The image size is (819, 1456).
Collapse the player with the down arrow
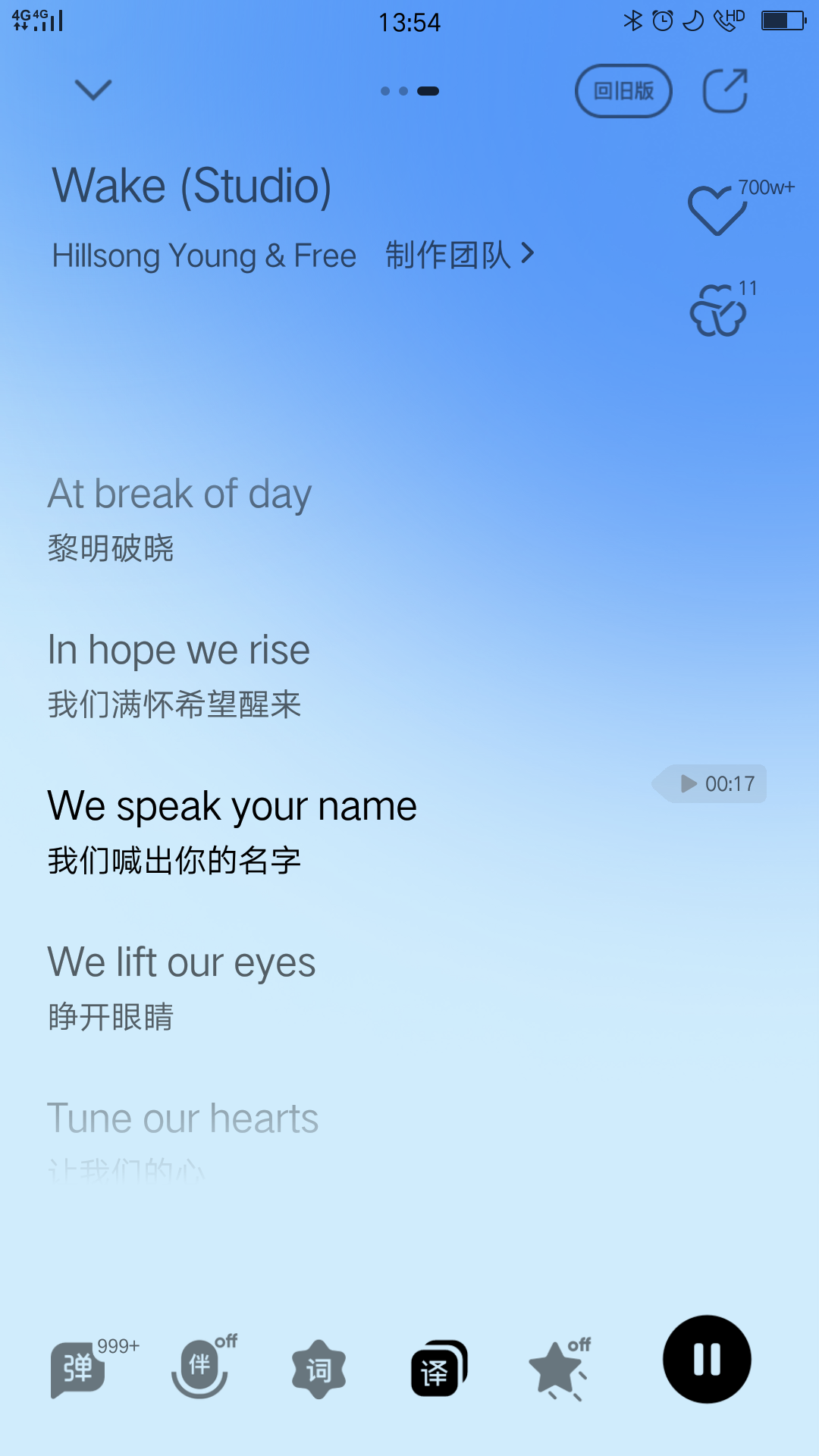(x=93, y=89)
